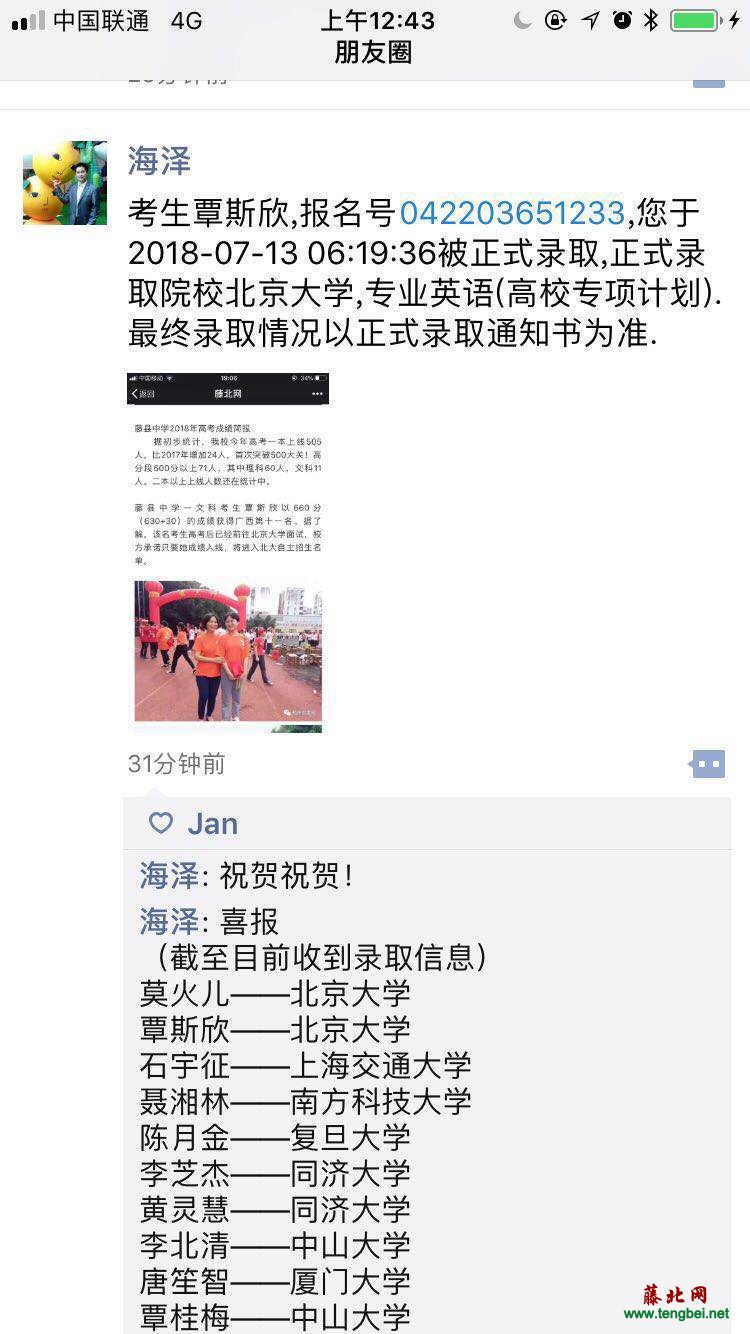Screen dimensions: 750x1334
Task: Open Jan's profile from the likes
Action: point(212,824)
